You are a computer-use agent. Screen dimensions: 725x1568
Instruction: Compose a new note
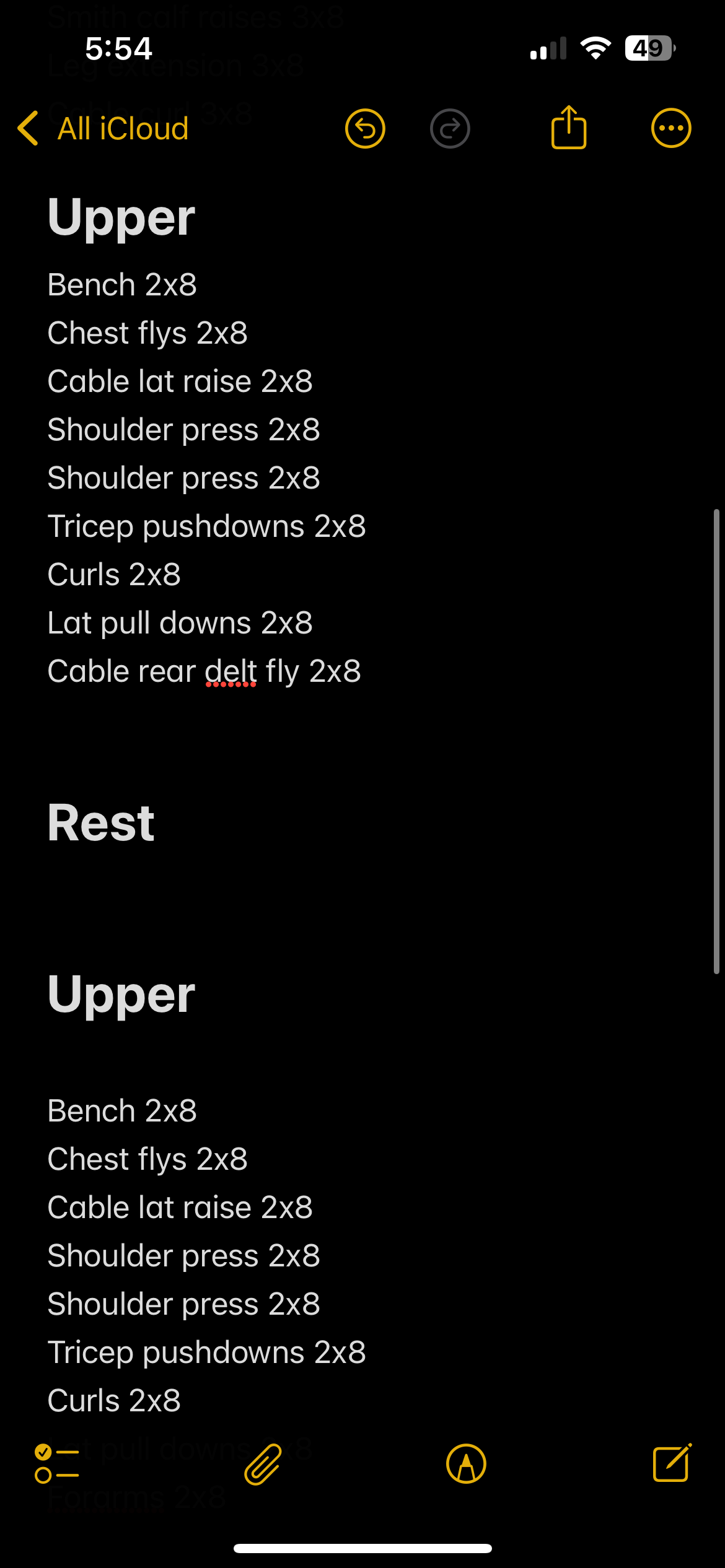(672, 1464)
